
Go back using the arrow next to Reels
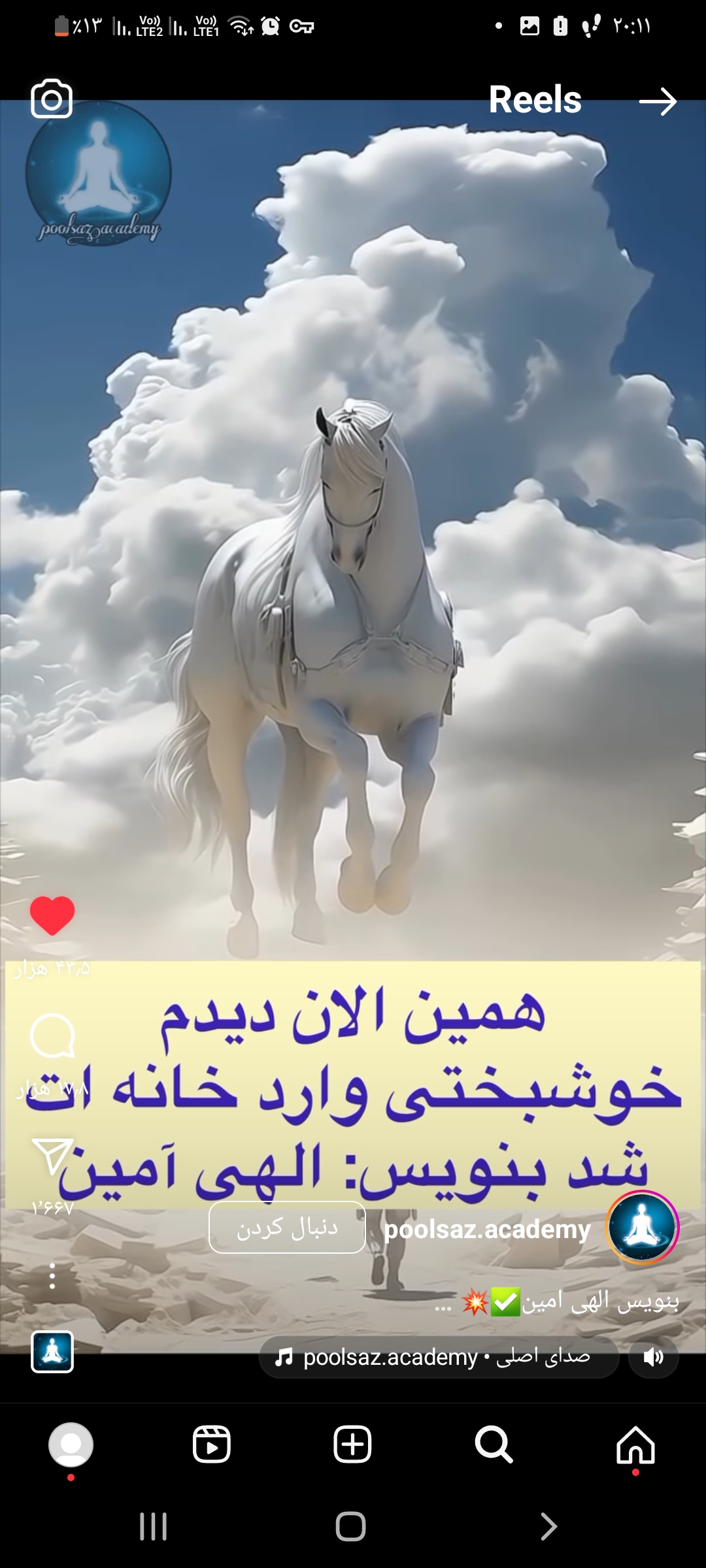[x=658, y=101]
